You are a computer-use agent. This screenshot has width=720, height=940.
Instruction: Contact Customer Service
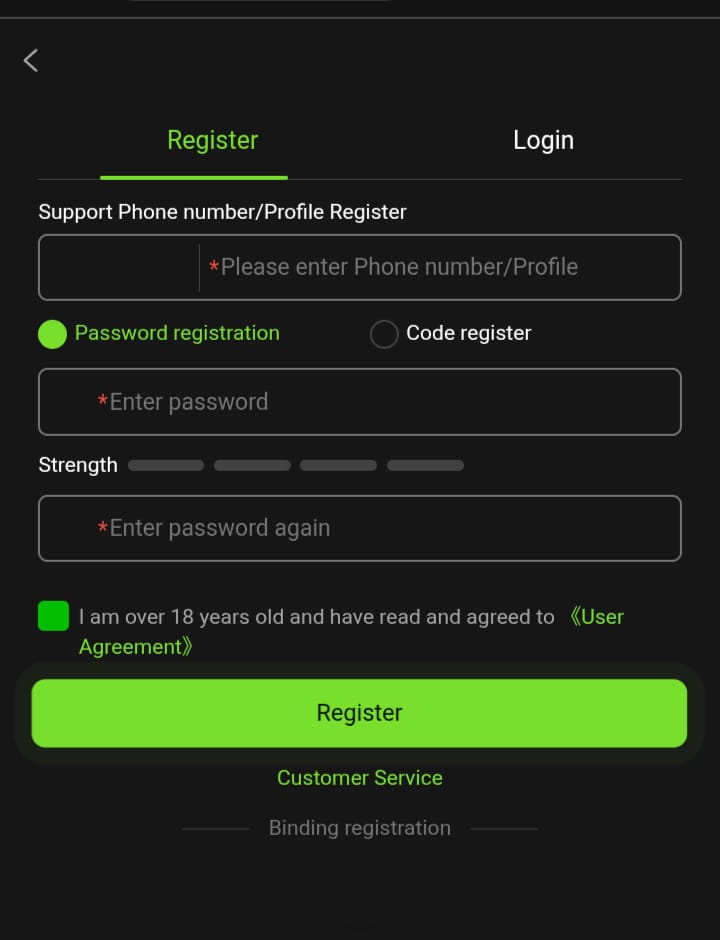[360, 778]
